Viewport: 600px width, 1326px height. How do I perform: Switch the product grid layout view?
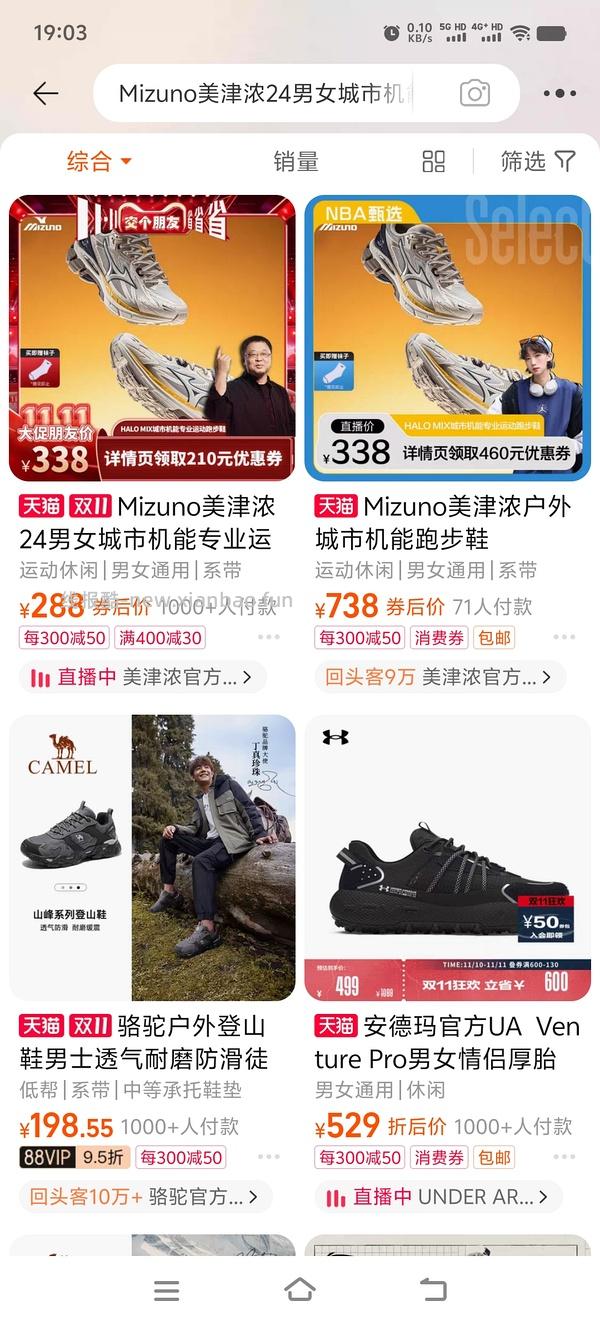pos(433,161)
